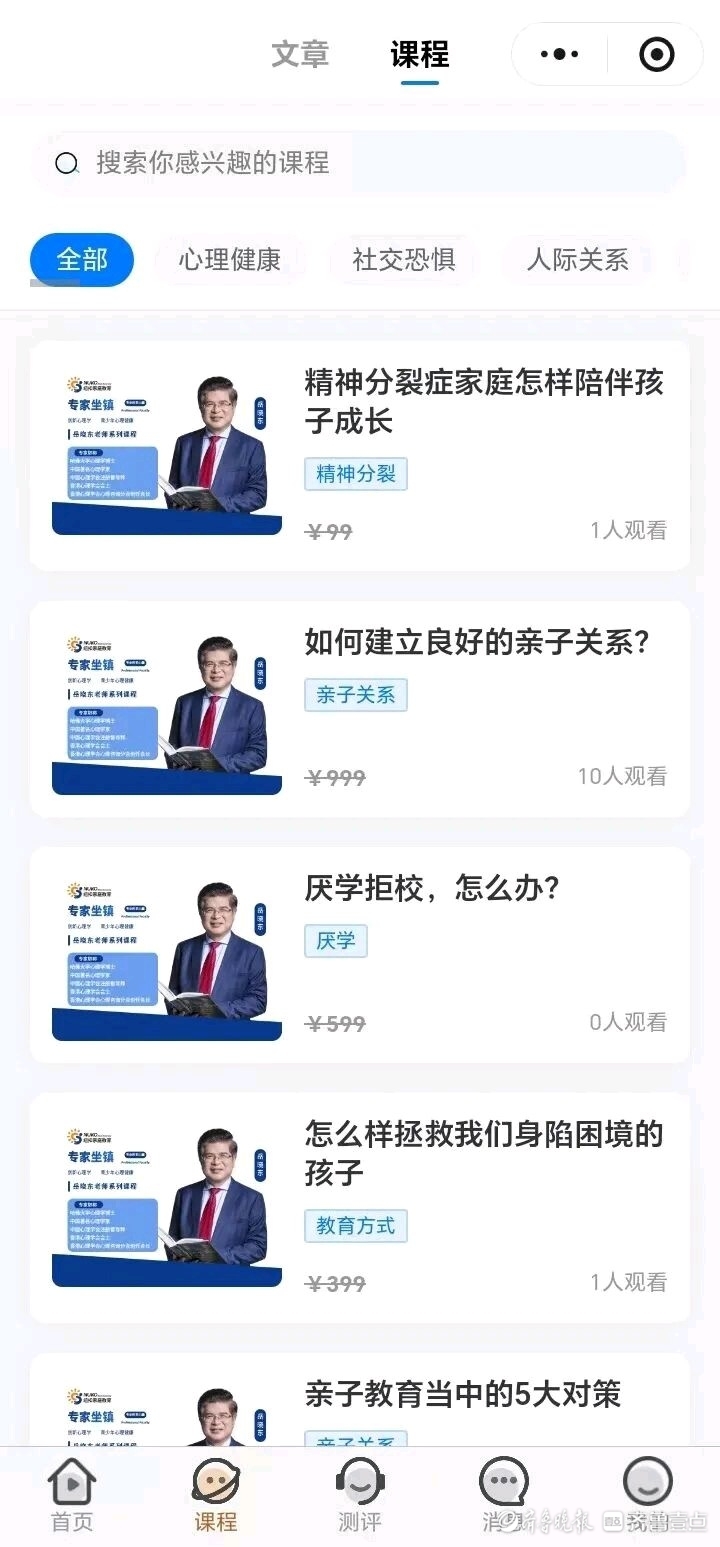The width and height of the screenshot is (720, 1547).
Task: Open the mini program more-options menu
Action: point(560,55)
